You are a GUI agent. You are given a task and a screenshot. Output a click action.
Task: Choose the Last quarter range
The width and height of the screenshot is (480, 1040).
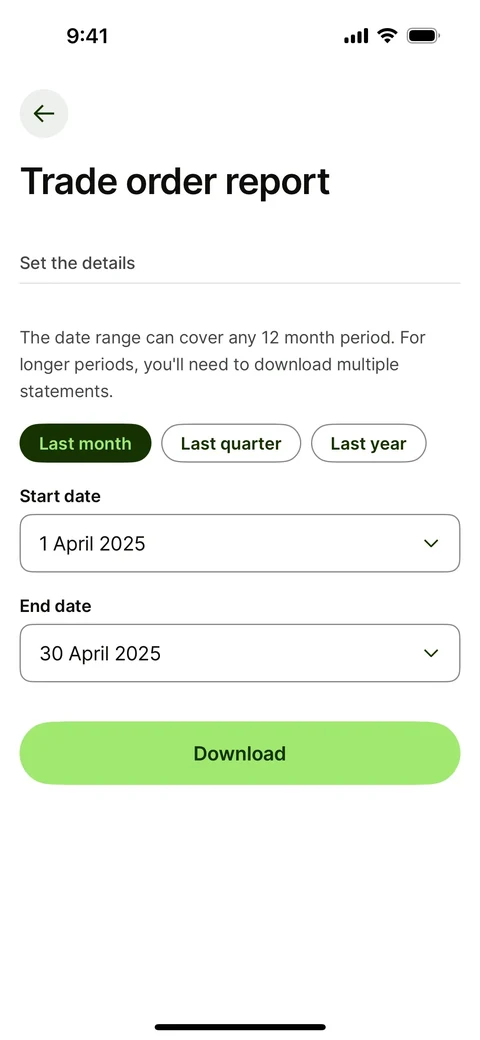point(231,443)
